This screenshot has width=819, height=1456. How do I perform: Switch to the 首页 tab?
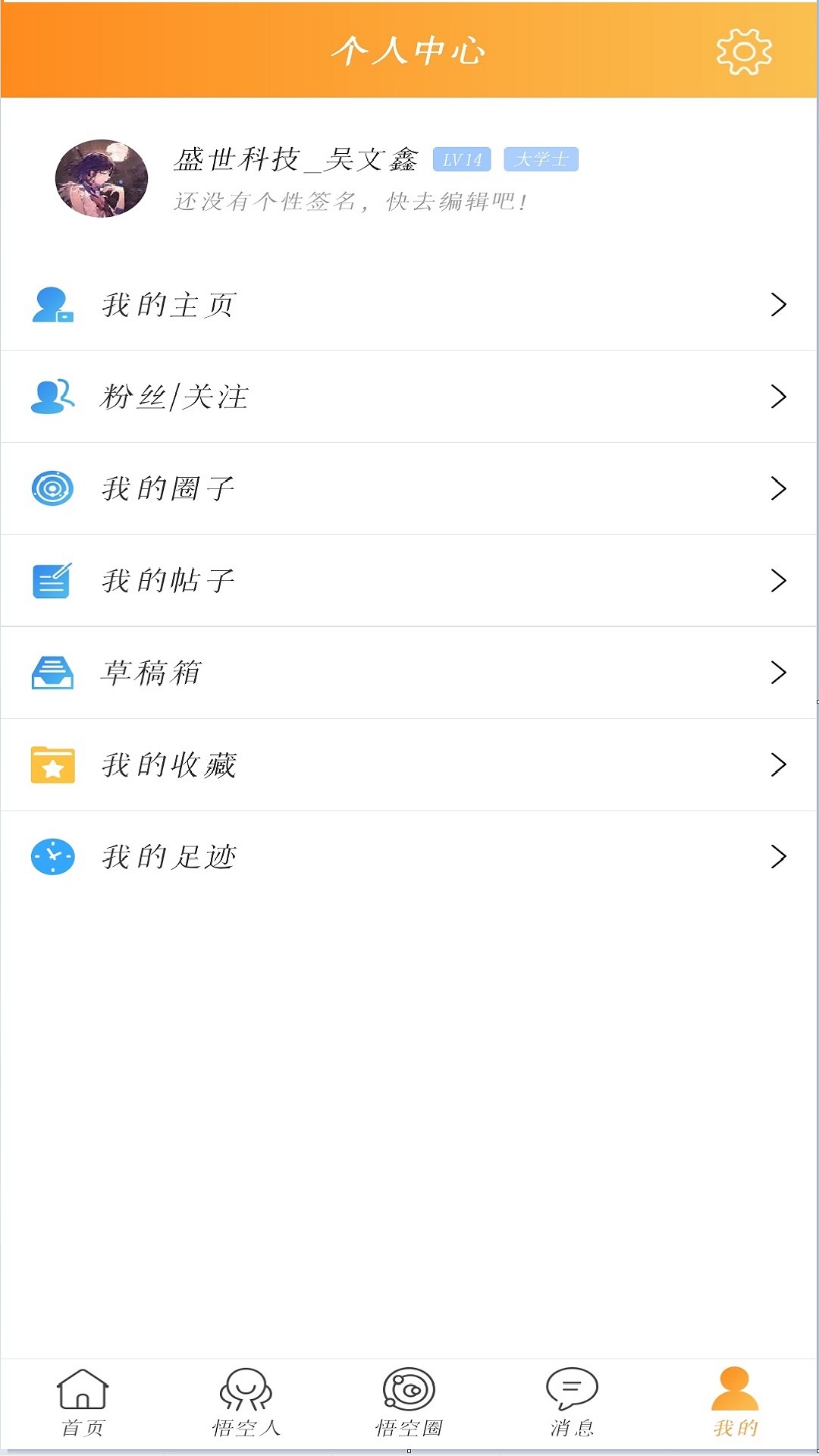click(83, 1403)
